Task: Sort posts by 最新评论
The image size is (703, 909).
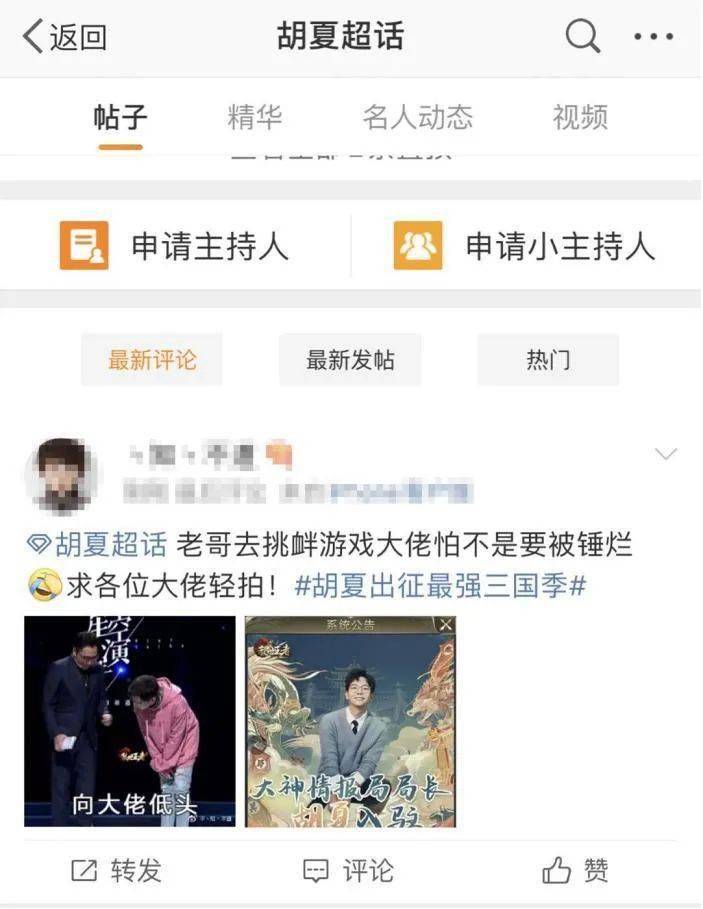Action: click(152, 360)
